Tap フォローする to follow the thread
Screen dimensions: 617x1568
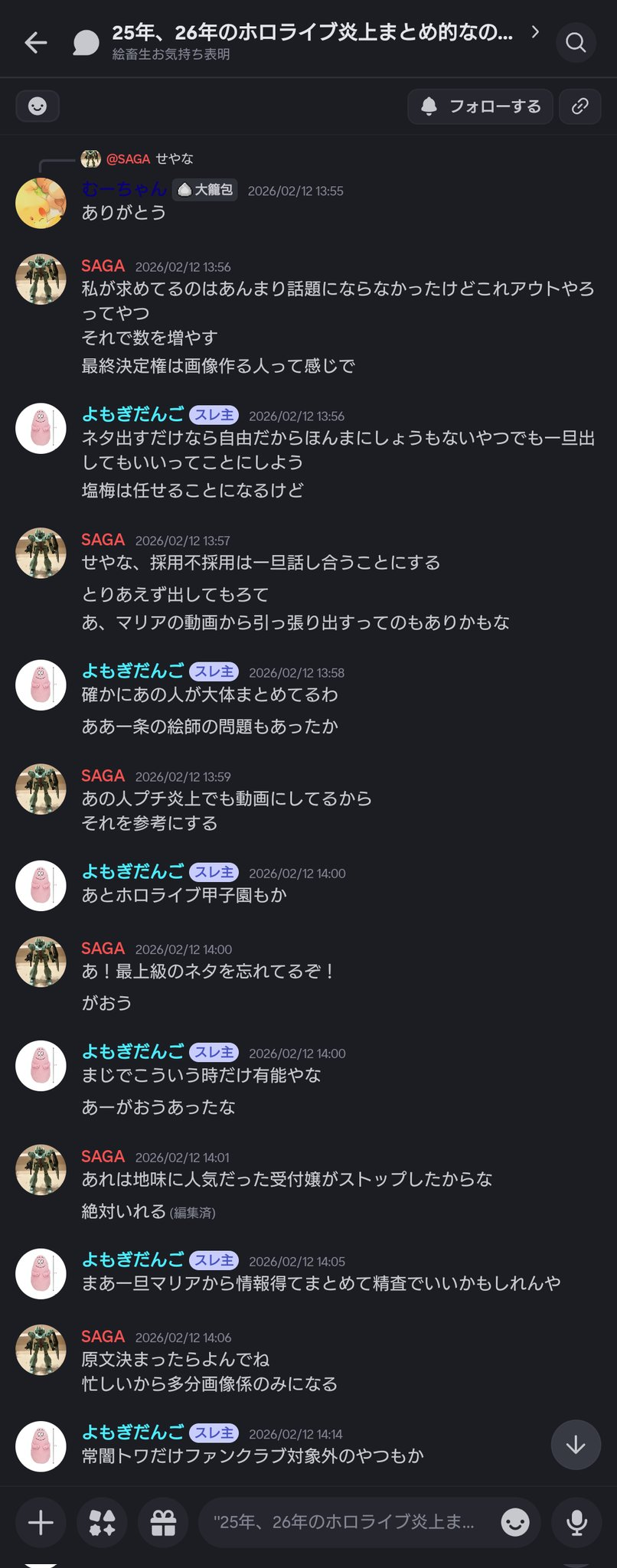tap(480, 106)
